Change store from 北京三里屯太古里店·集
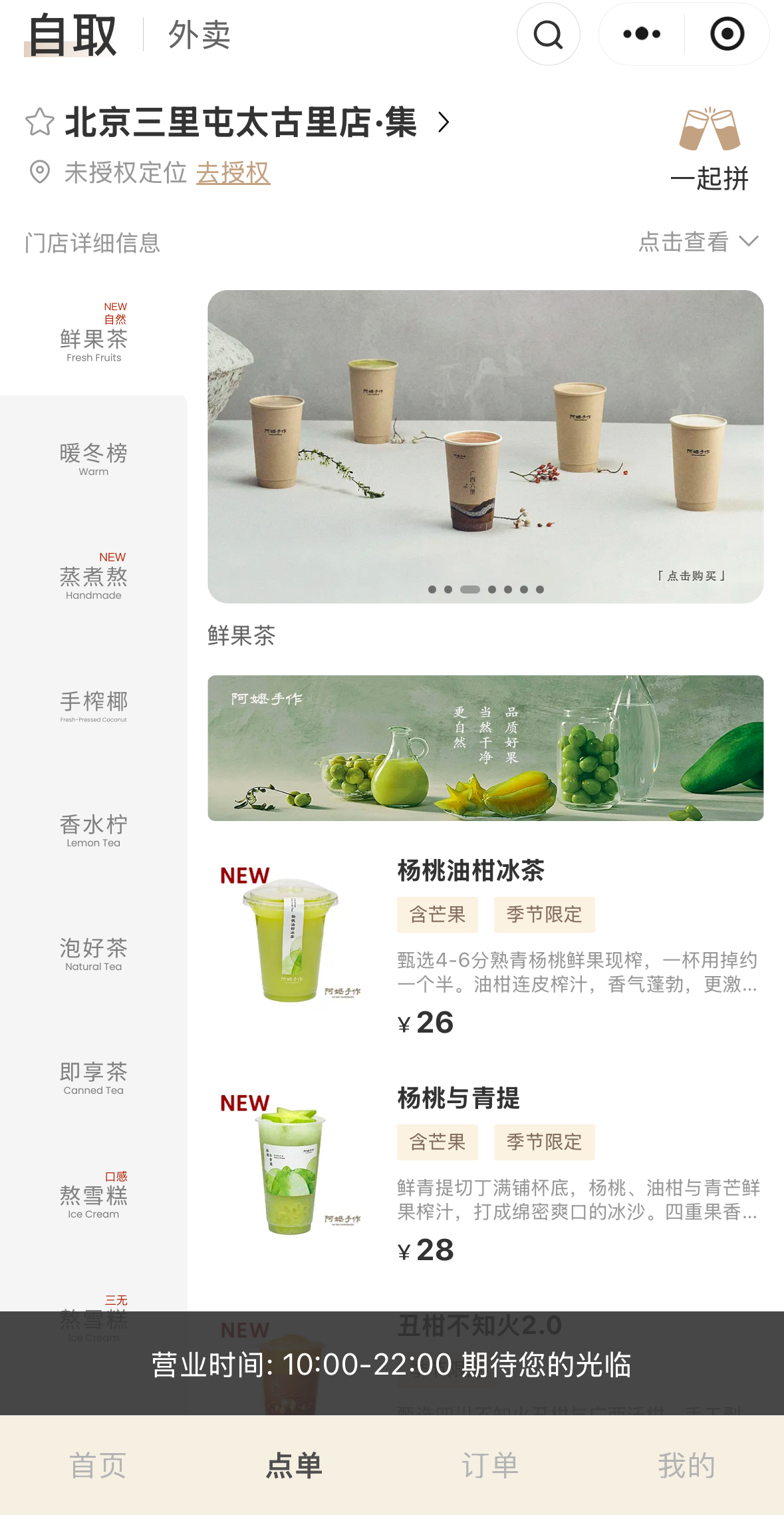Image resolution: width=784 pixels, height=1515 pixels. (256, 122)
